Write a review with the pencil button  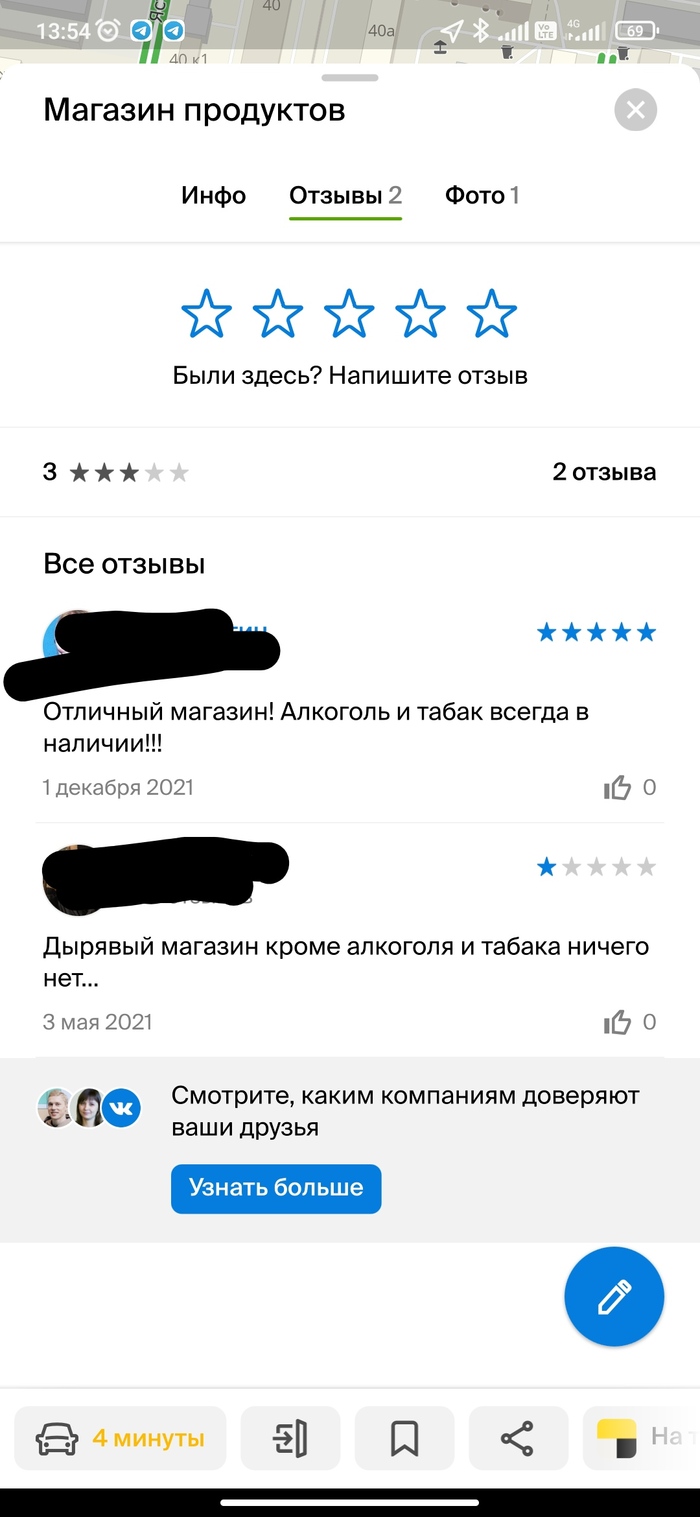click(x=613, y=1297)
